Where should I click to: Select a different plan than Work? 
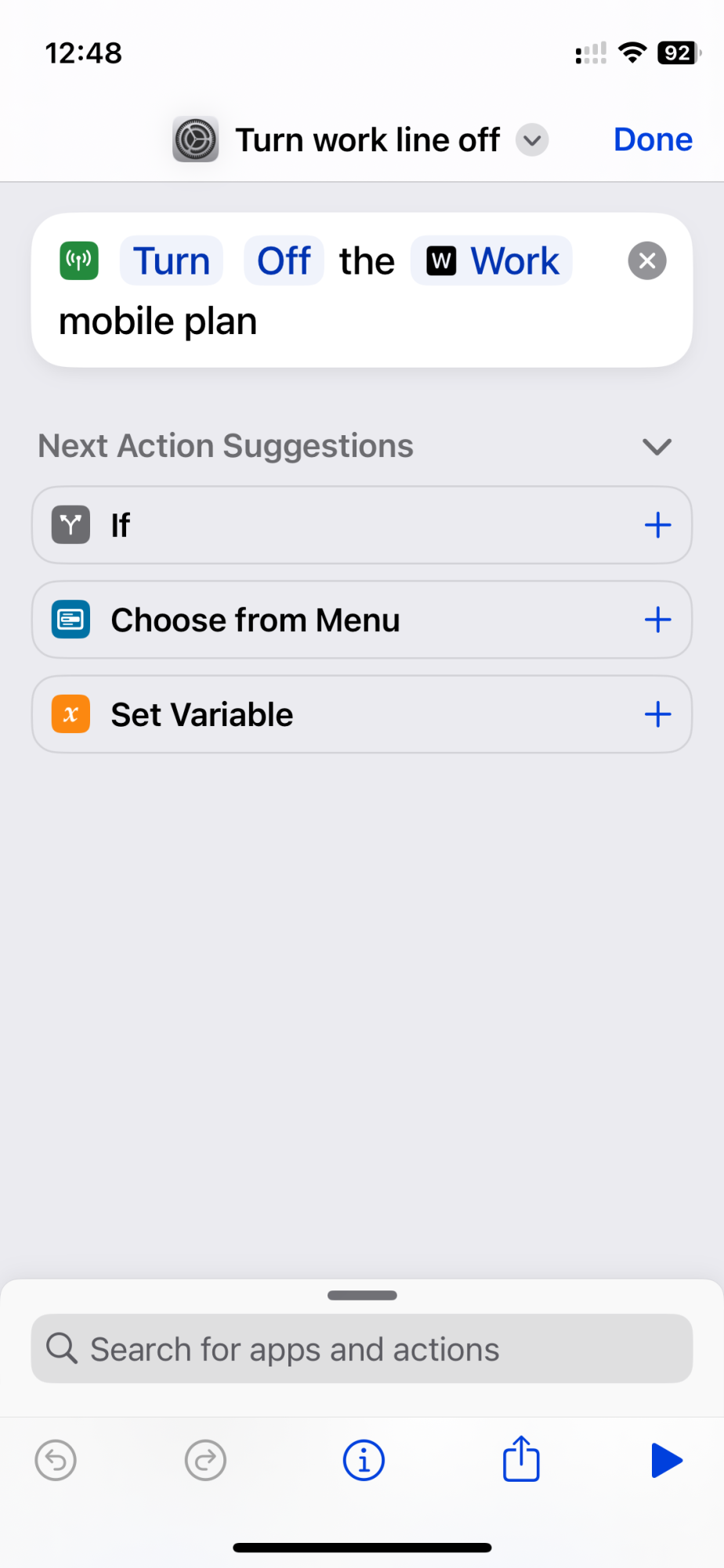coord(492,261)
